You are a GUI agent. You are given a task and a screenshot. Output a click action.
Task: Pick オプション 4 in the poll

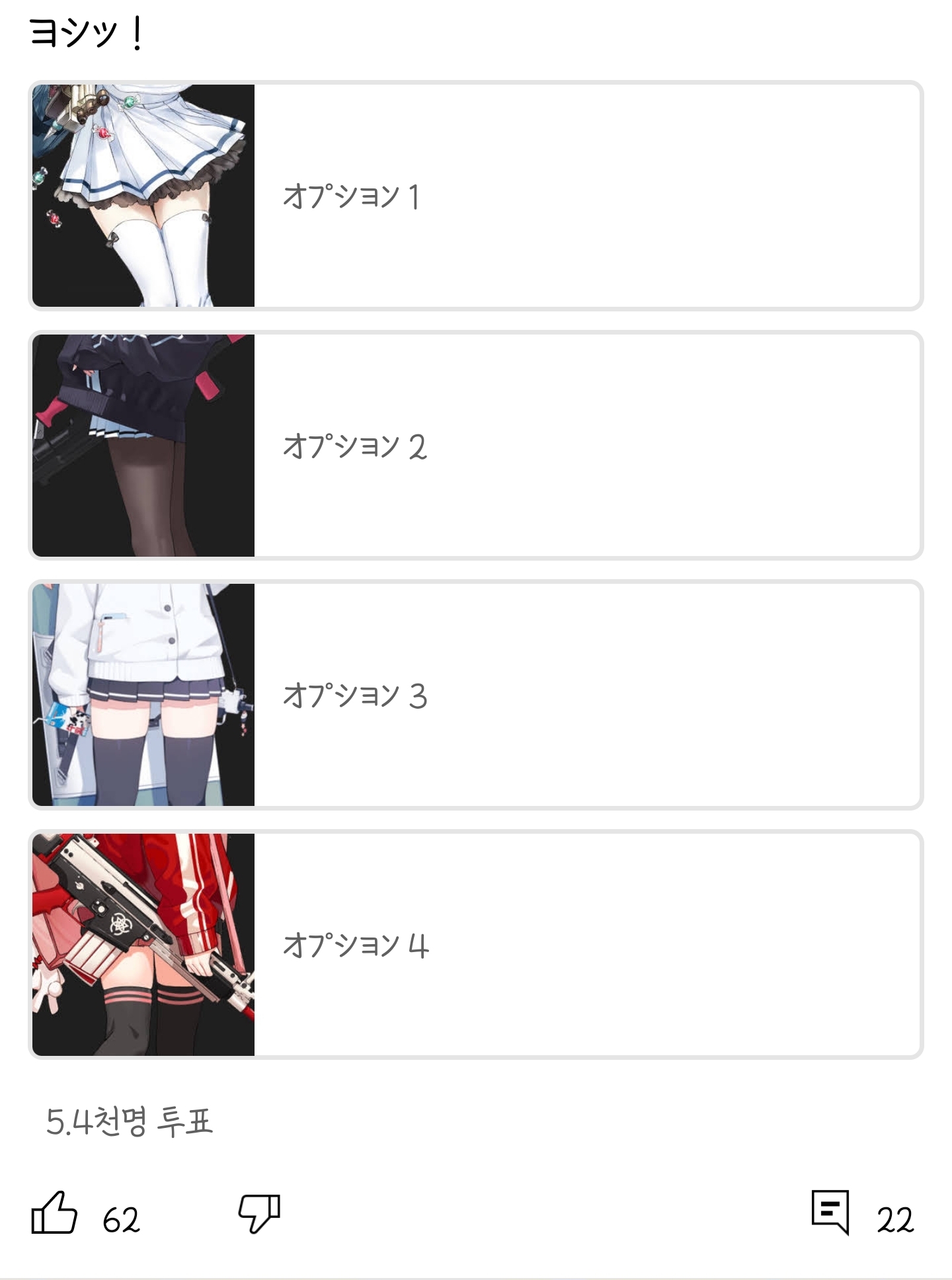tap(476, 945)
